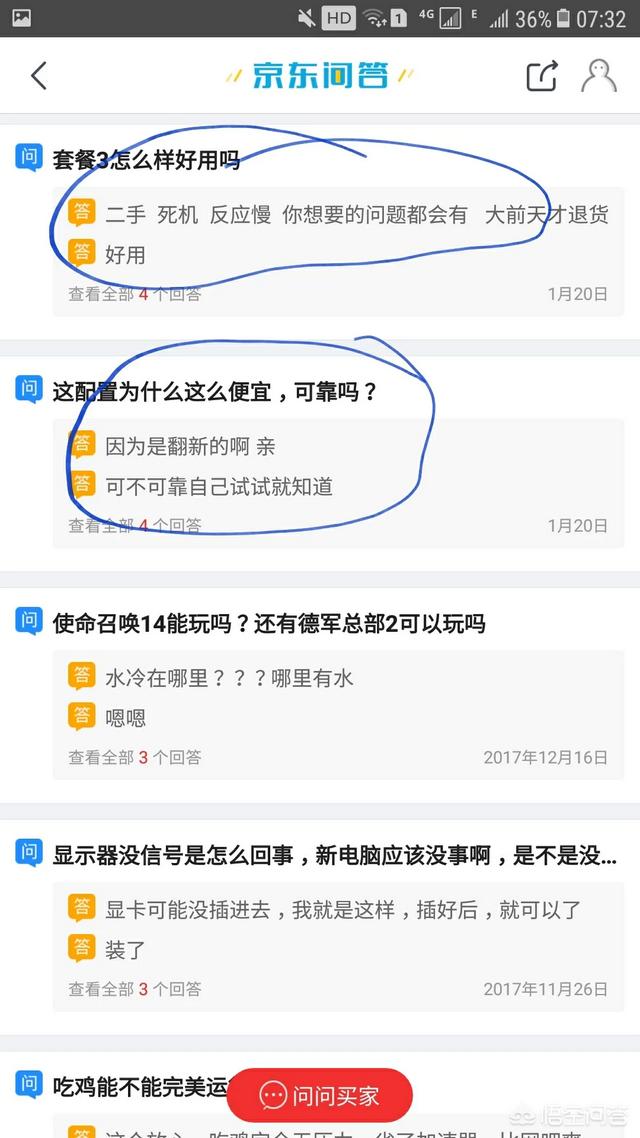View all 4 answers for 套餐3 question
This screenshot has height=1138, width=640.
135,294
